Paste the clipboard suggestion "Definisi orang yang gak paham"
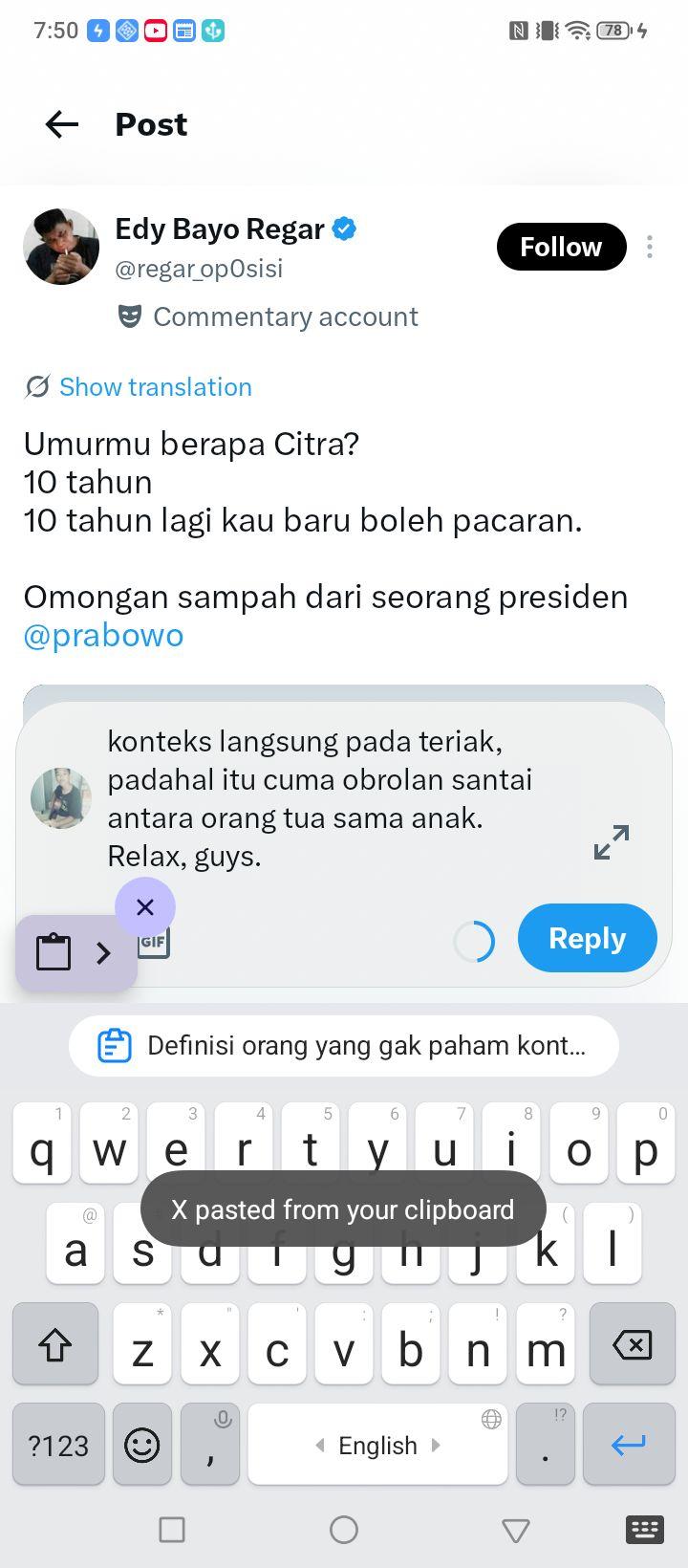The width and height of the screenshot is (688, 1568). 344,1046
